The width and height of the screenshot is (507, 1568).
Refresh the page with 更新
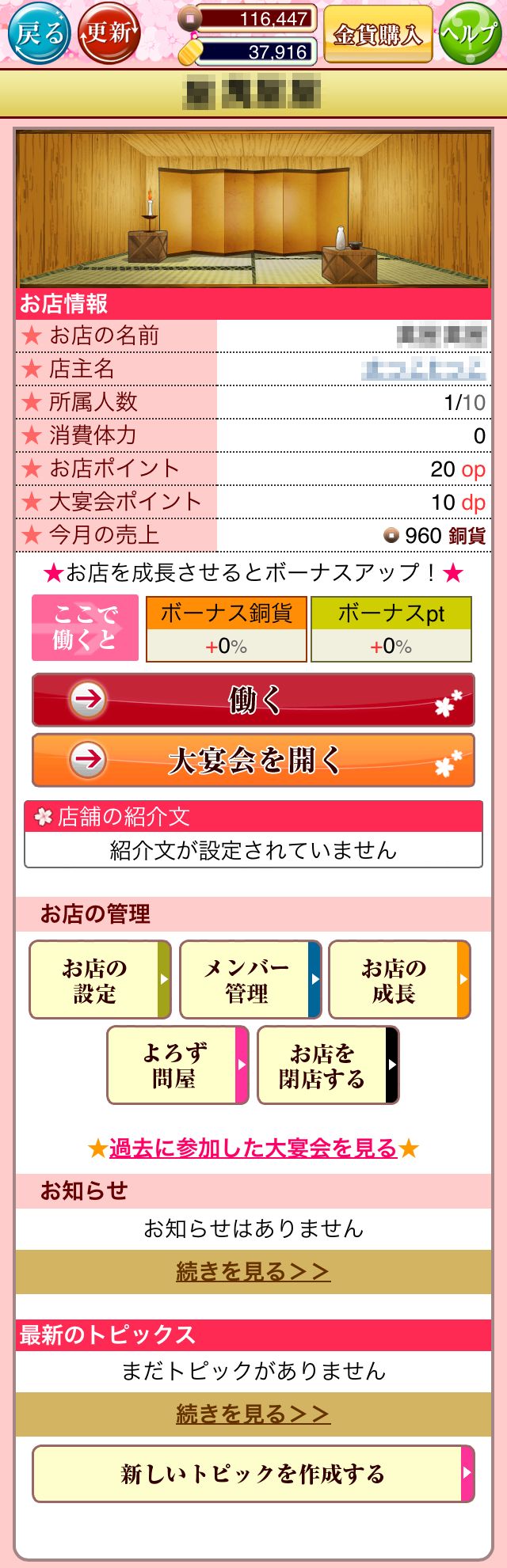[109, 33]
